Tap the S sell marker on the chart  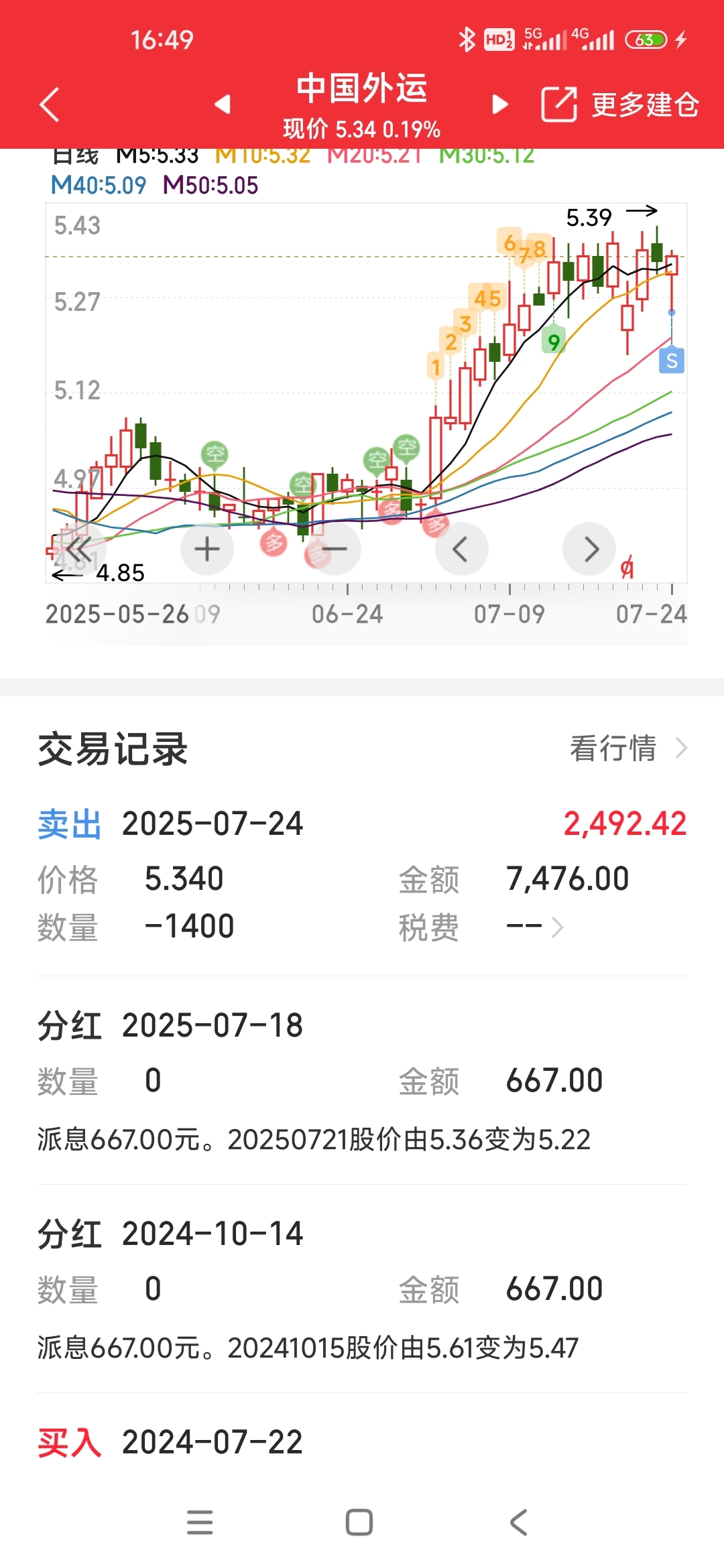point(672,361)
